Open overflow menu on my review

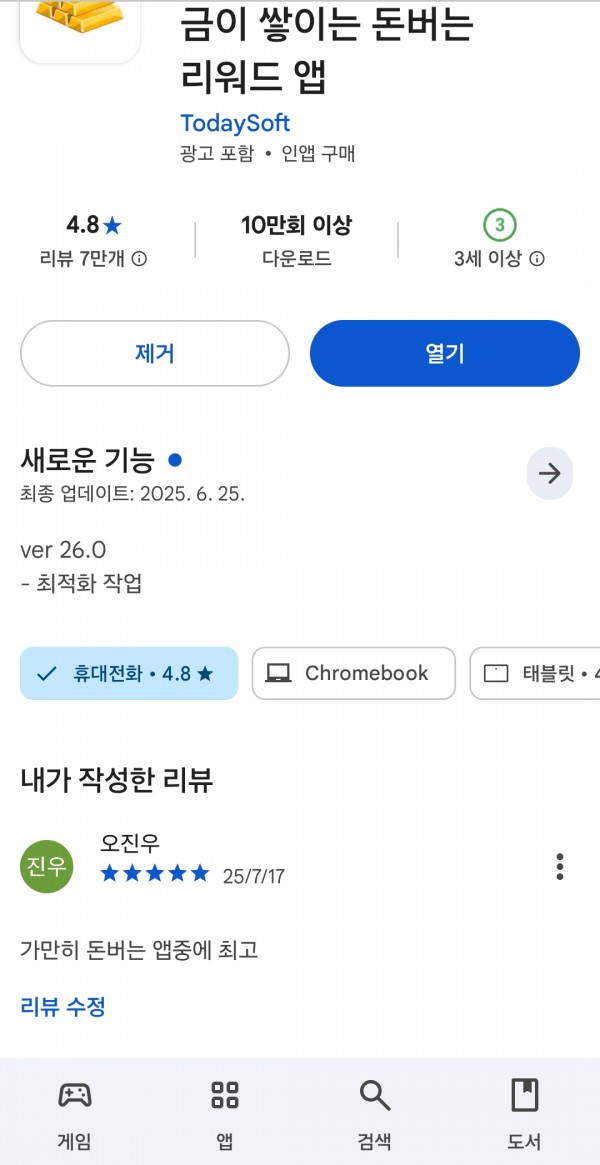[559, 866]
